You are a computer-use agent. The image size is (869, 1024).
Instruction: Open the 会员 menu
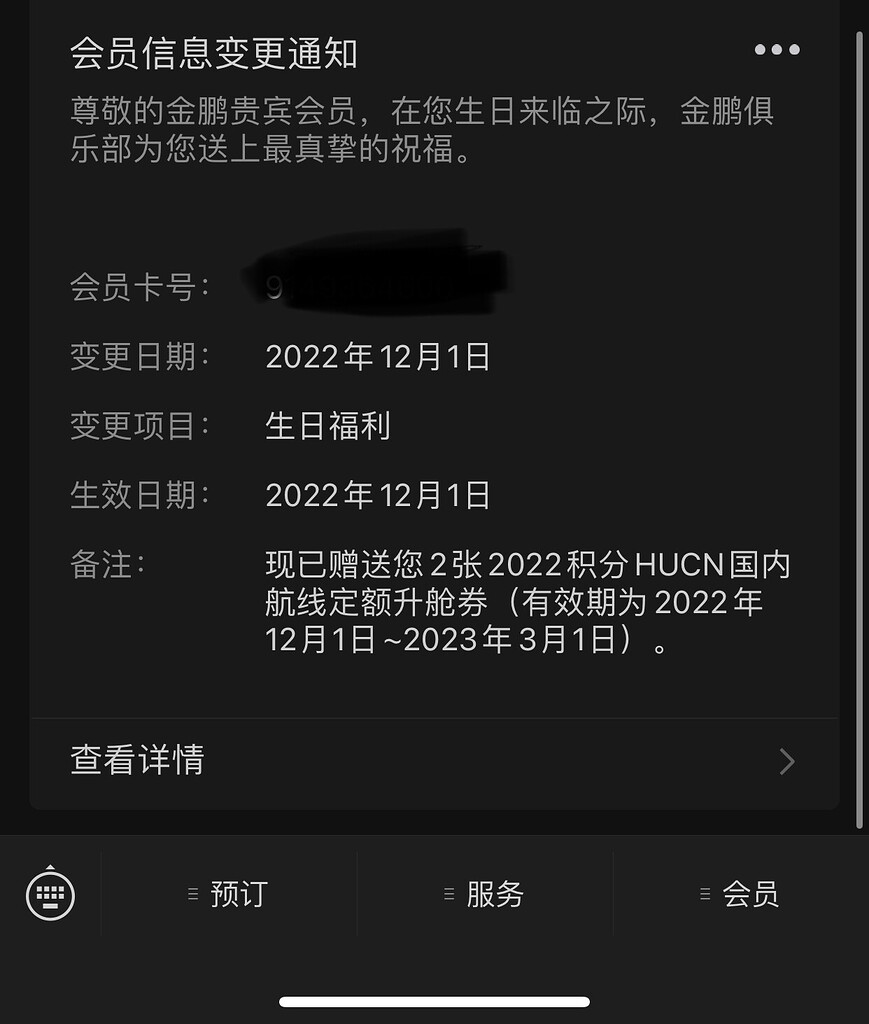pyautogui.click(x=740, y=894)
